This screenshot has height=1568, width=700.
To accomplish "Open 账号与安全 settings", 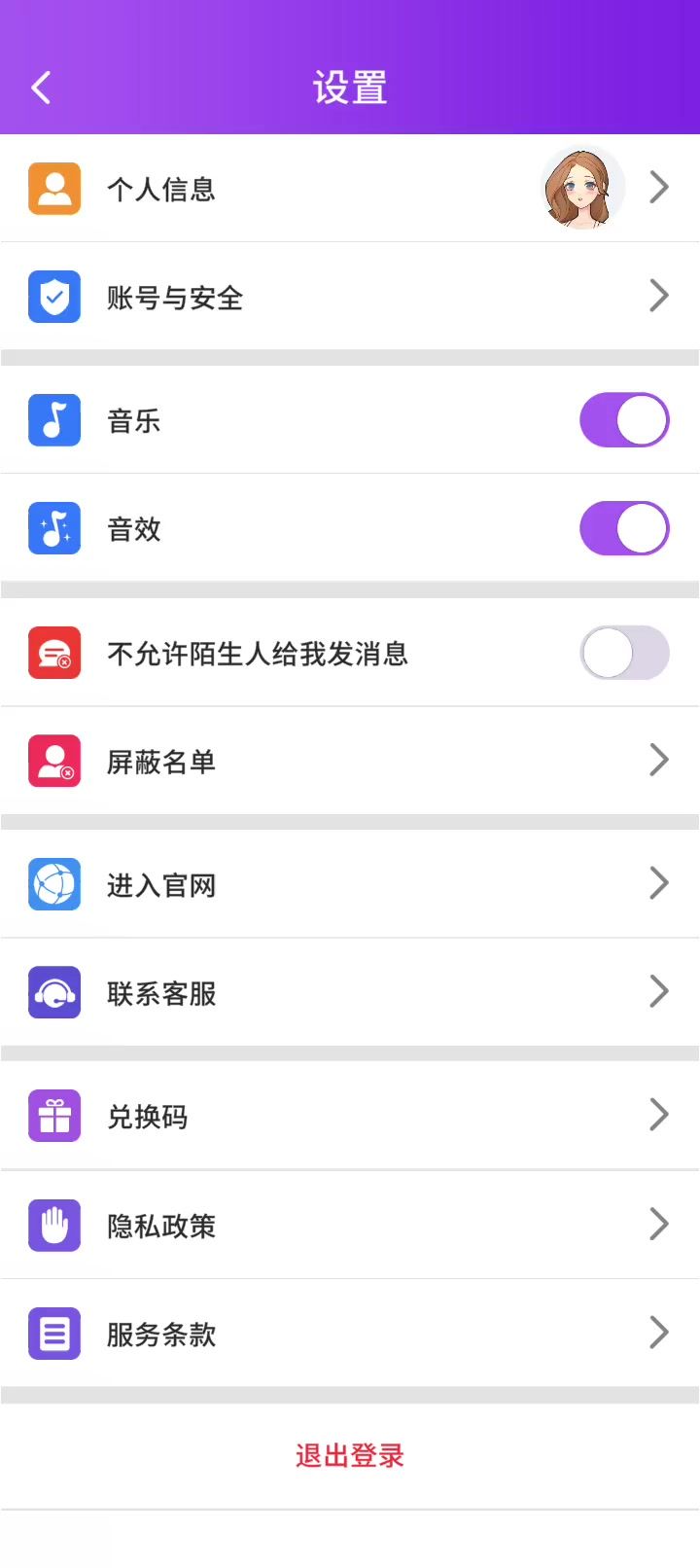I will (x=350, y=297).
